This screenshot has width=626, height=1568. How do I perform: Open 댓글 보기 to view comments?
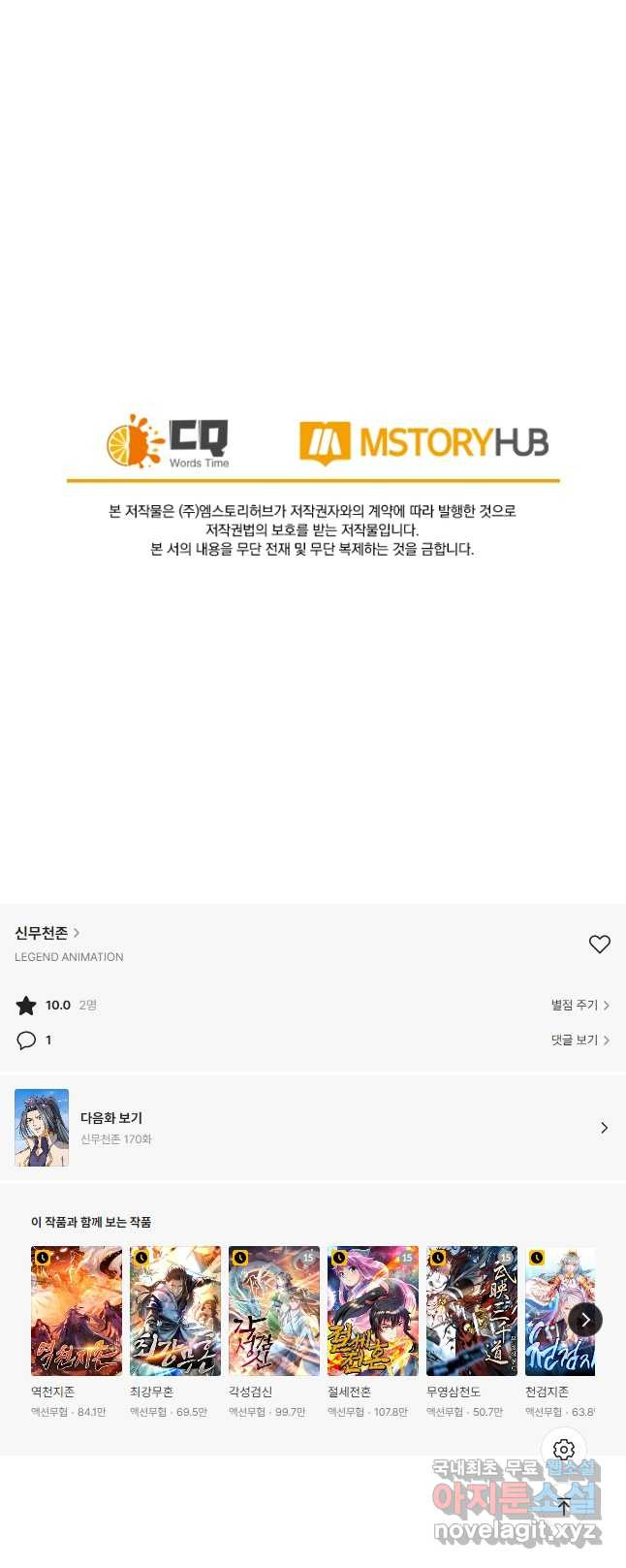click(x=579, y=1040)
